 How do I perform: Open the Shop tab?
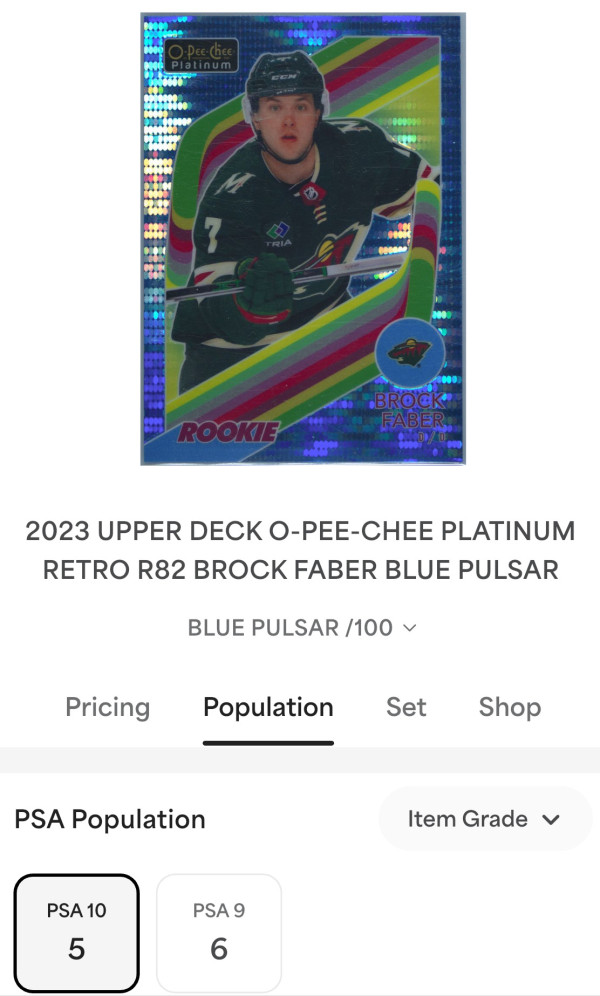[509, 707]
